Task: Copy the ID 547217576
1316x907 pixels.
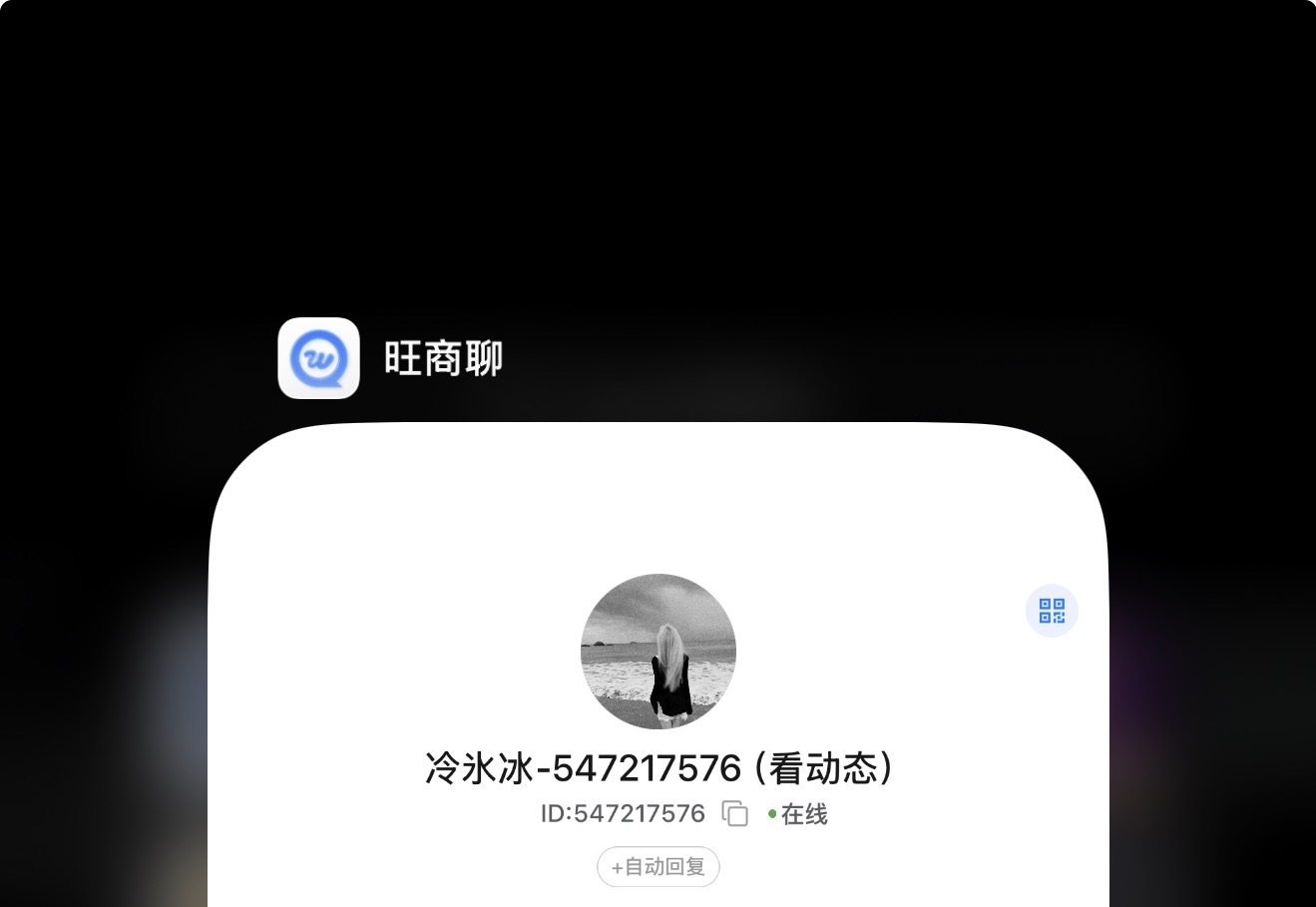Action: (735, 814)
